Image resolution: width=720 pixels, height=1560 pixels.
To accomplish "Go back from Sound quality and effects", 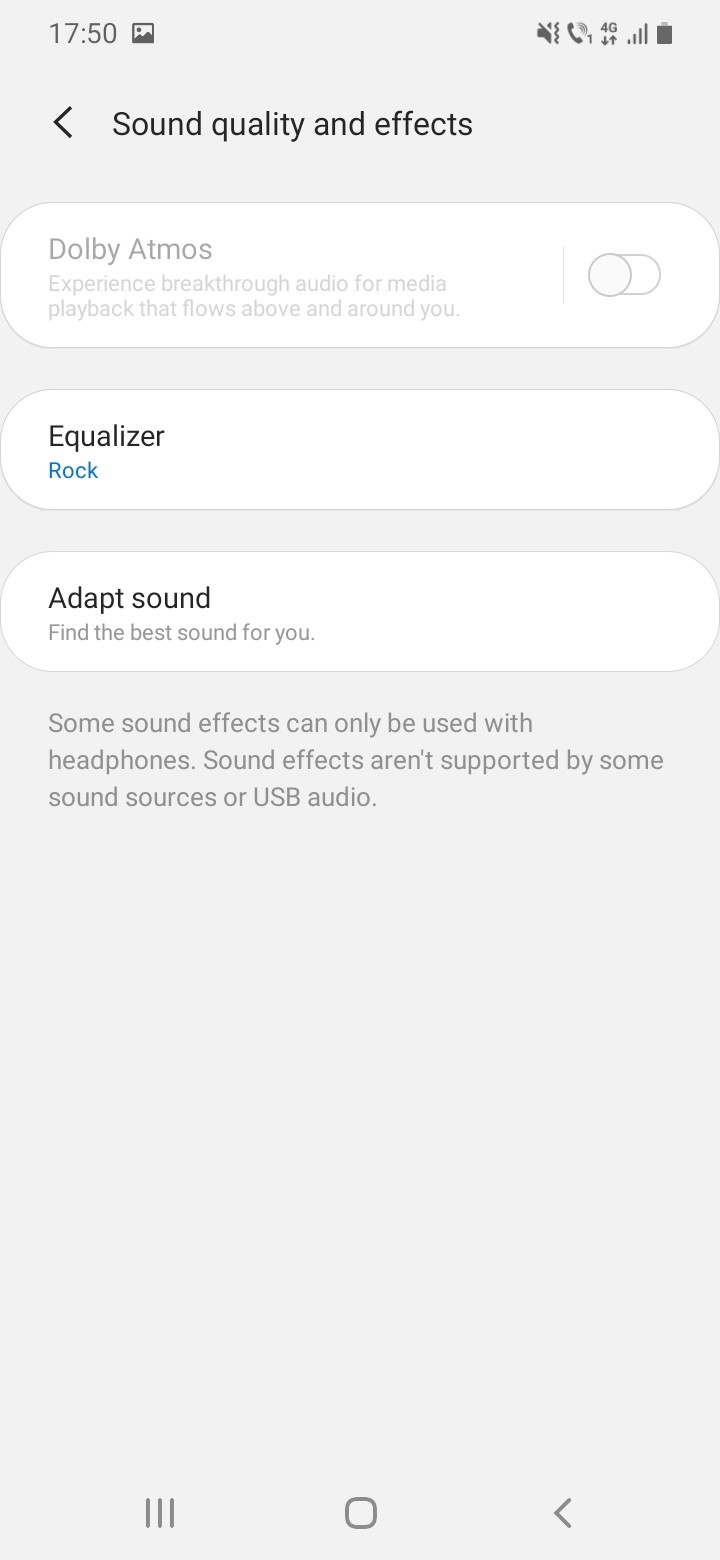I will (x=63, y=124).
